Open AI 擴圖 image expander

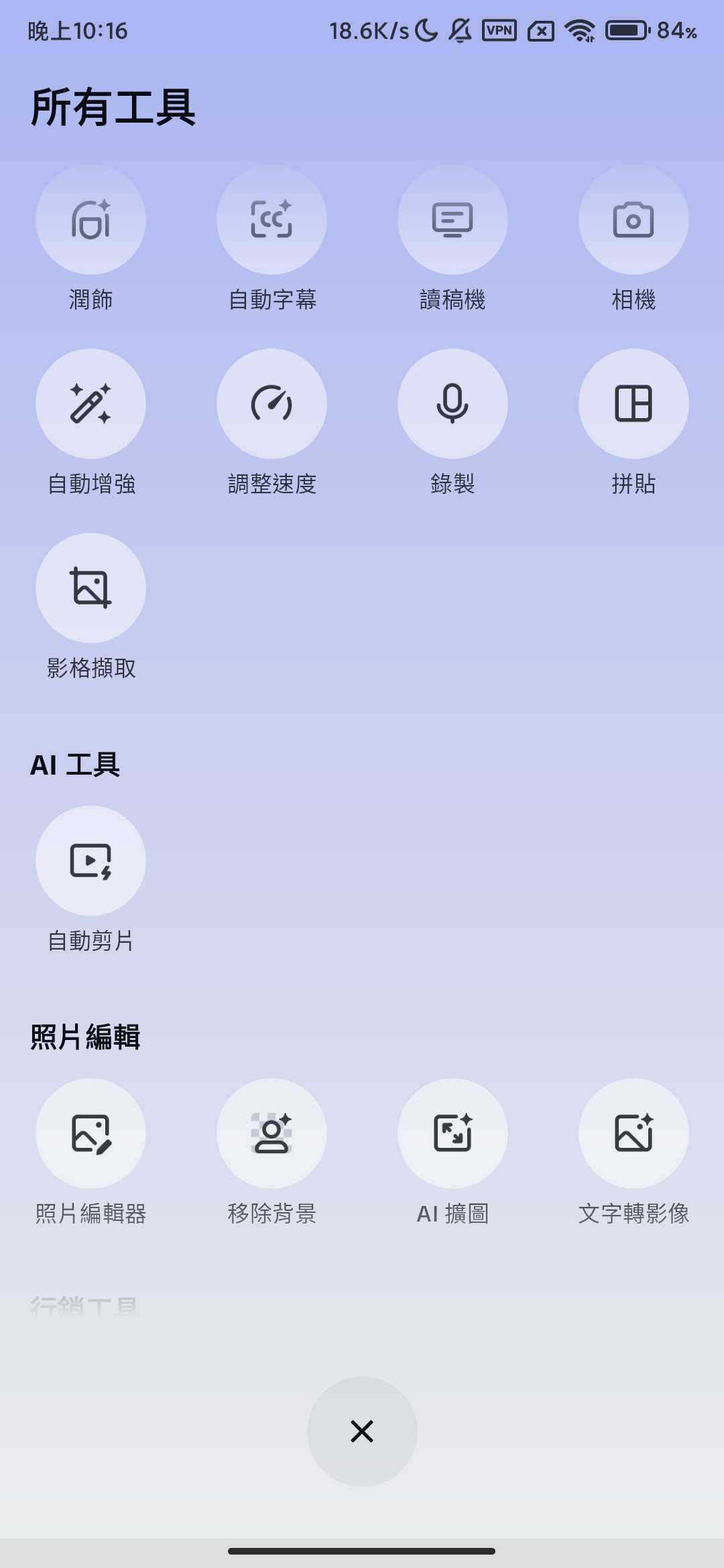tap(452, 1134)
